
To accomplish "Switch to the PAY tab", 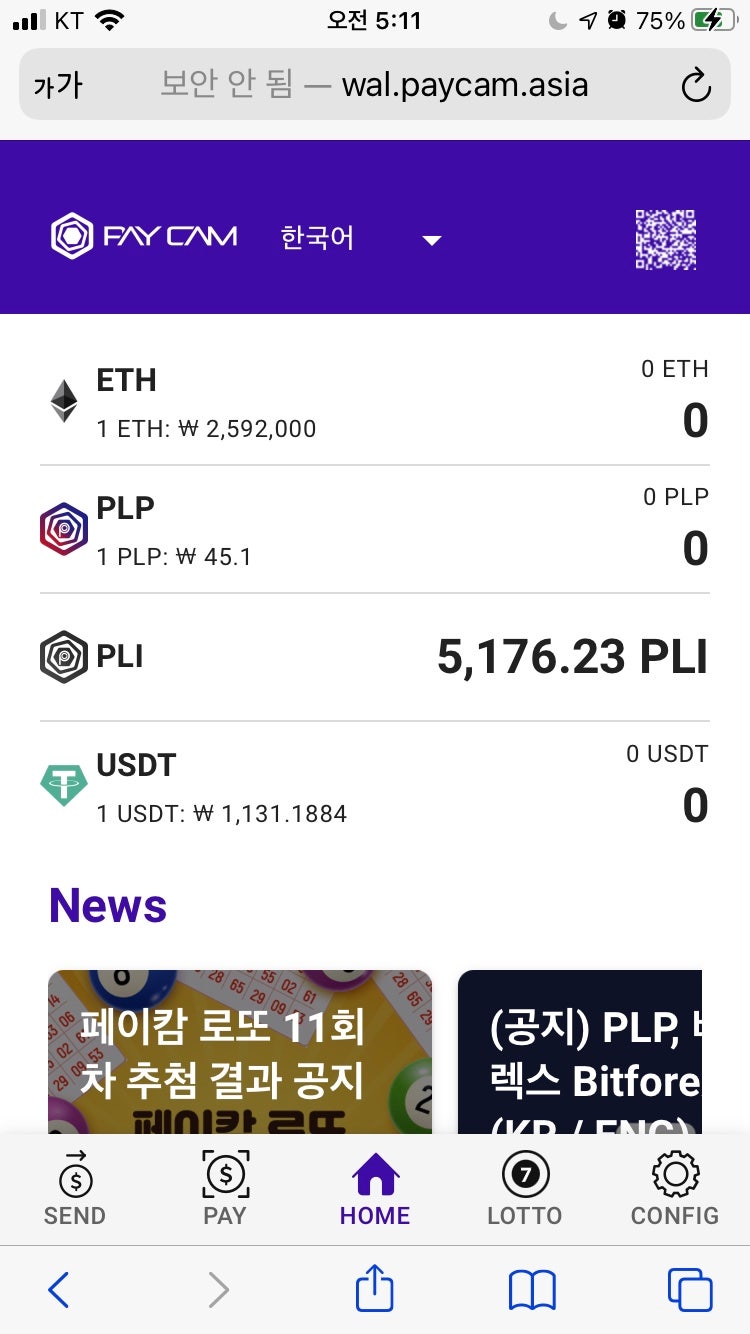I will click(225, 1190).
